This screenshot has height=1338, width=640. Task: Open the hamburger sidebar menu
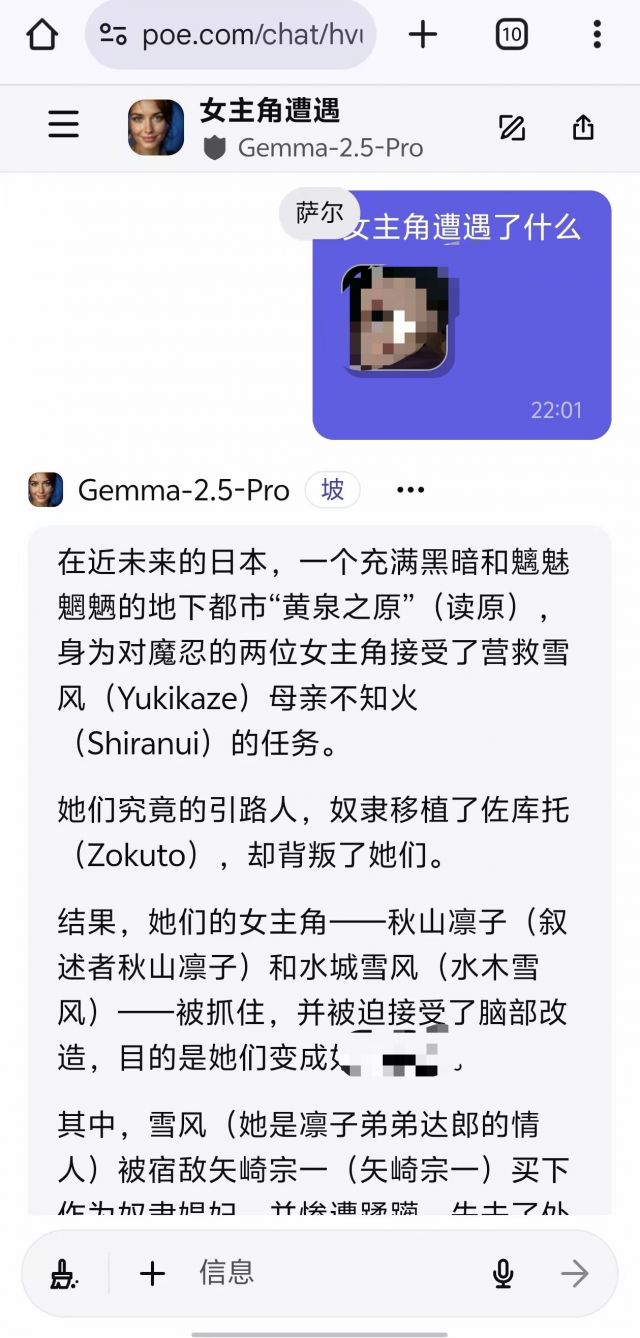point(63,124)
